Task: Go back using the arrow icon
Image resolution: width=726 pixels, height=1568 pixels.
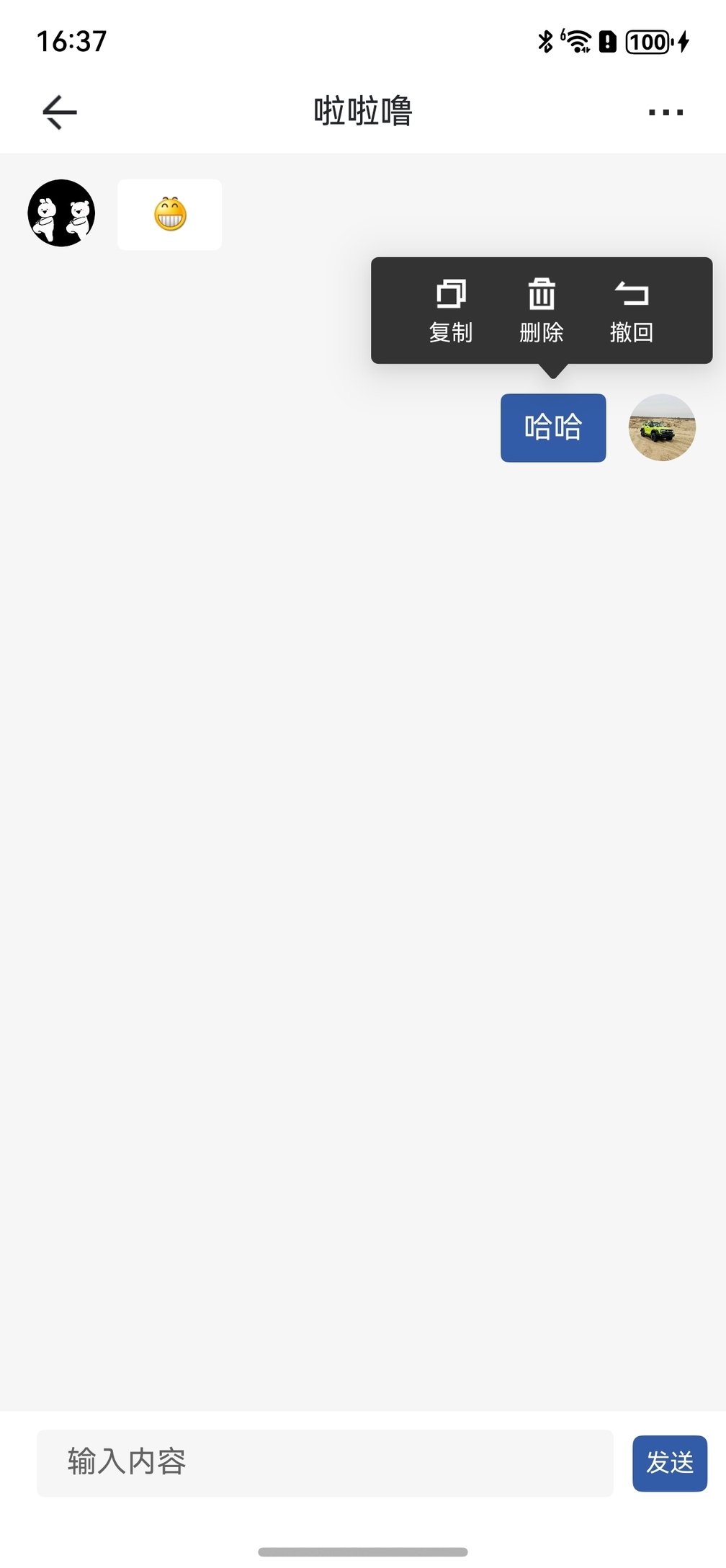Action: click(x=59, y=112)
